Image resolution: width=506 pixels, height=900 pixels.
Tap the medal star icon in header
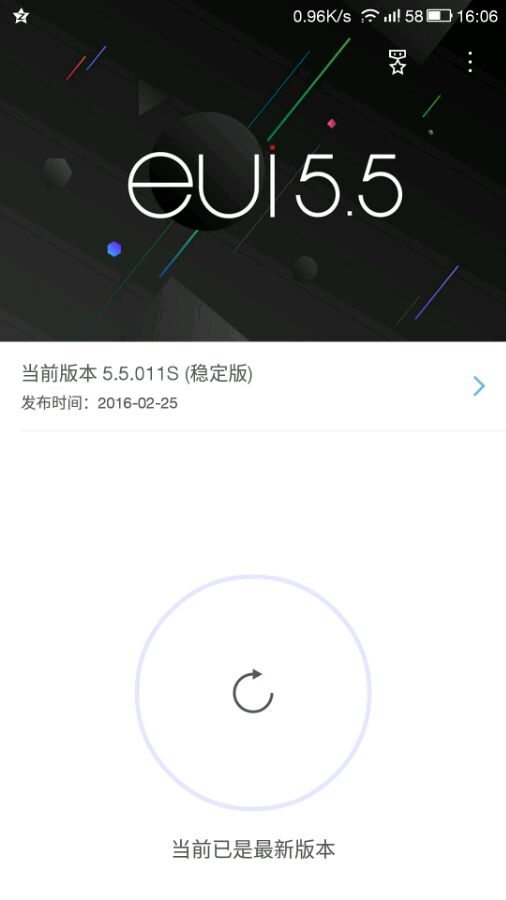click(398, 62)
